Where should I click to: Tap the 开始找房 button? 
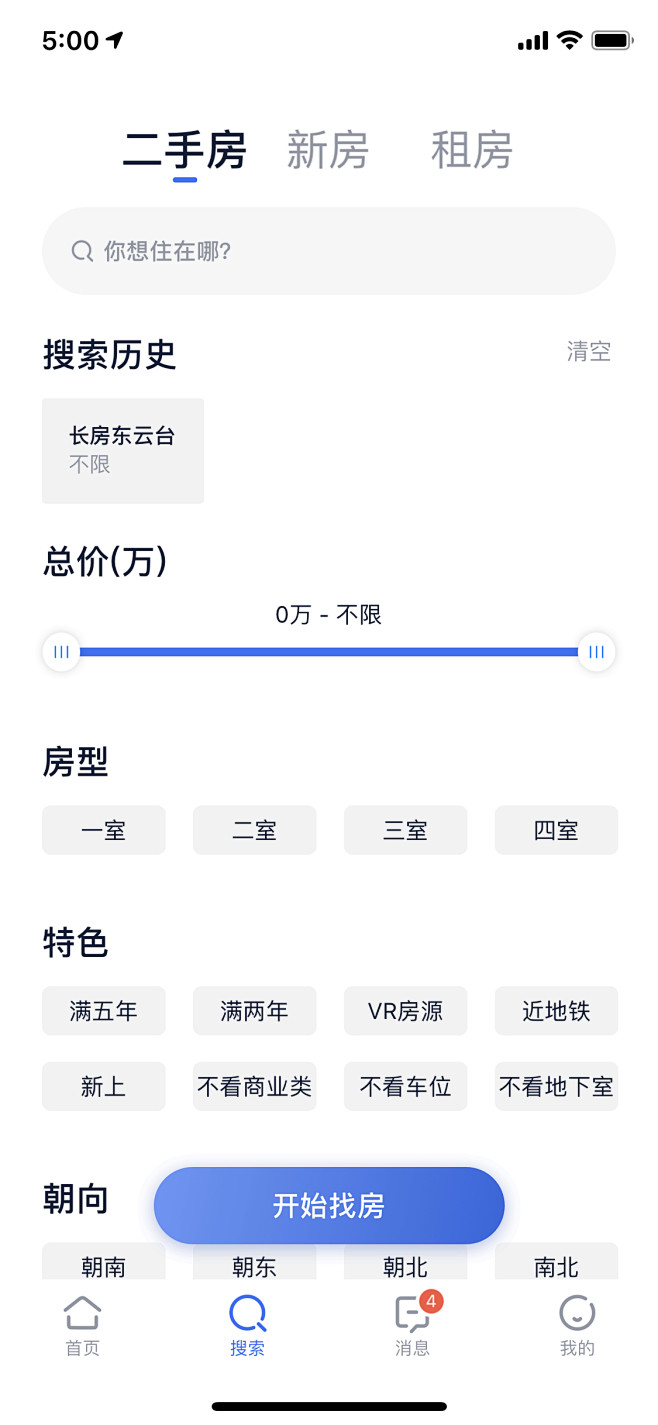click(x=329, y=1206)
